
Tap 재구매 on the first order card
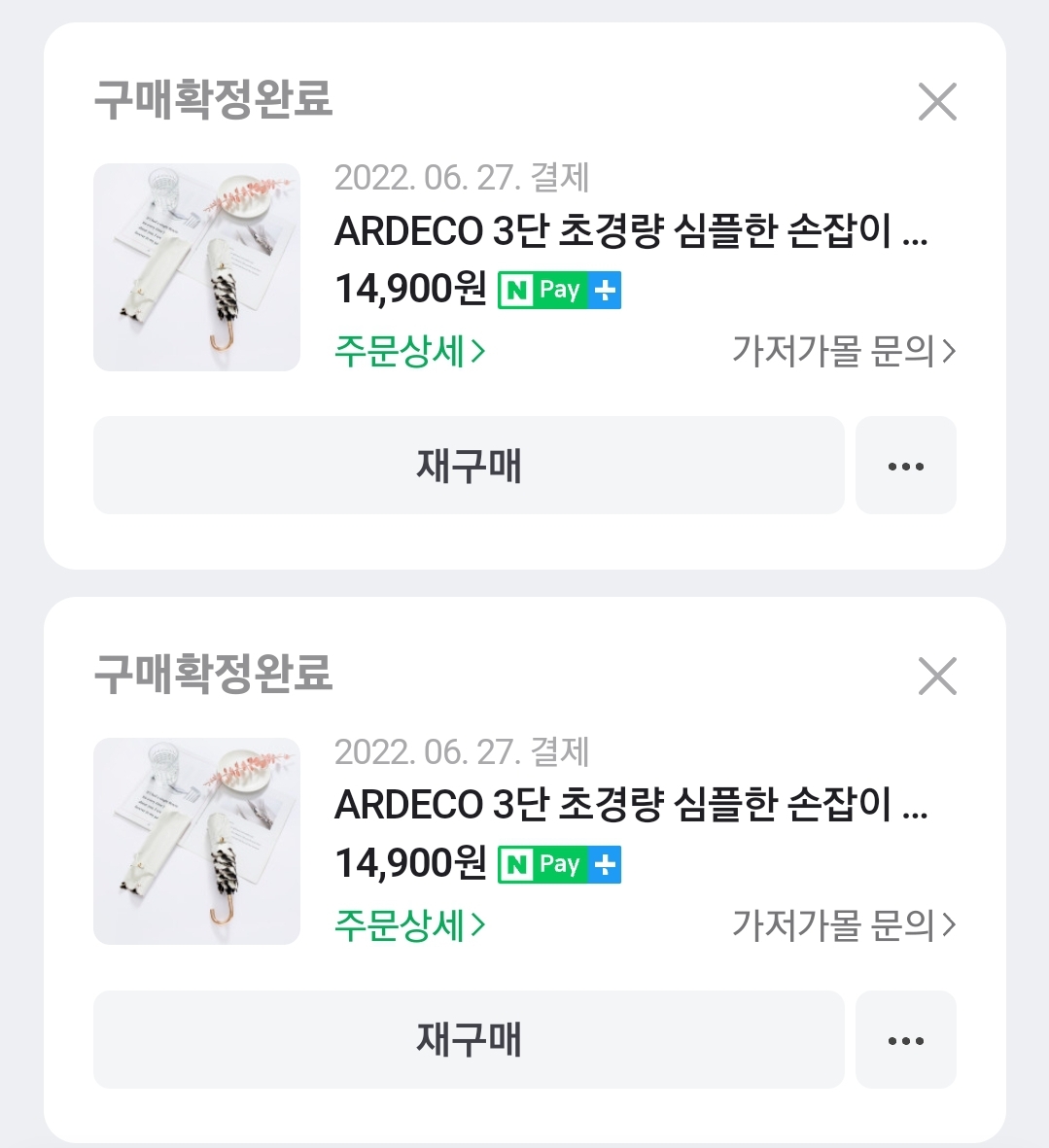(469, 466)
